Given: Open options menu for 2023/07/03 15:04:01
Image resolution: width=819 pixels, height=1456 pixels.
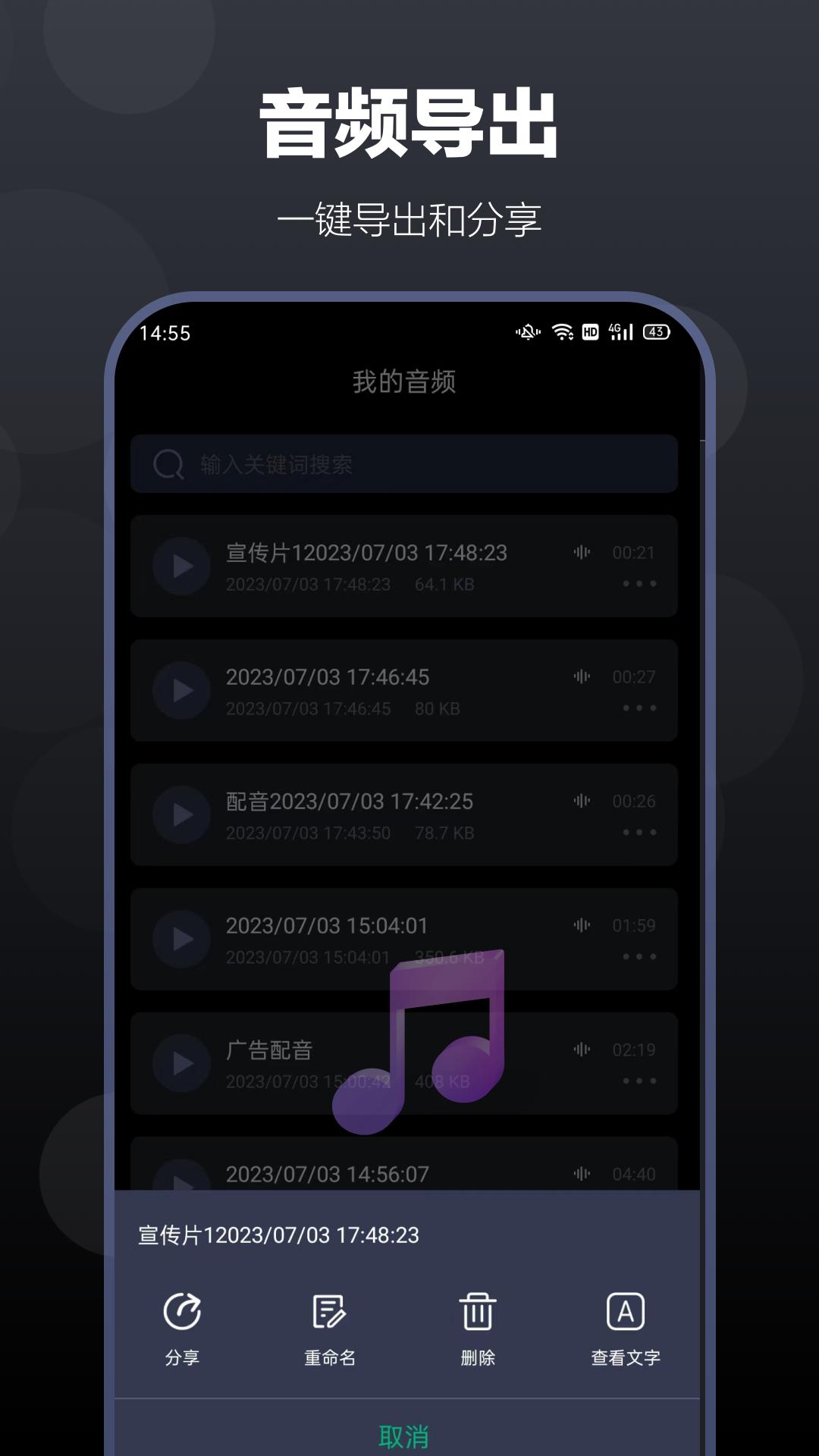Looking at the screenshot, I should click(x=641, y=957).
